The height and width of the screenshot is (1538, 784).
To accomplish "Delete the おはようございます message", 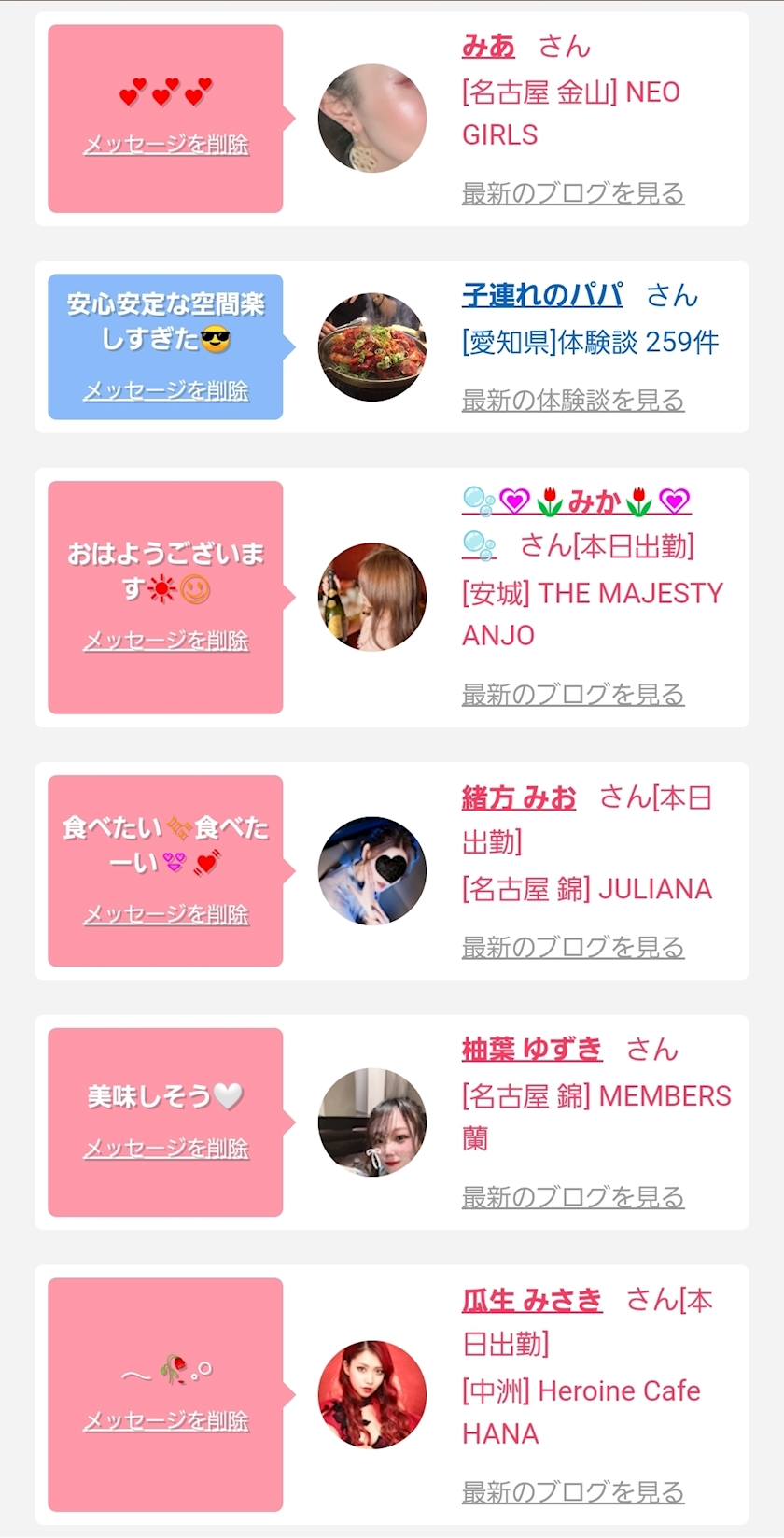I will 166,641.
